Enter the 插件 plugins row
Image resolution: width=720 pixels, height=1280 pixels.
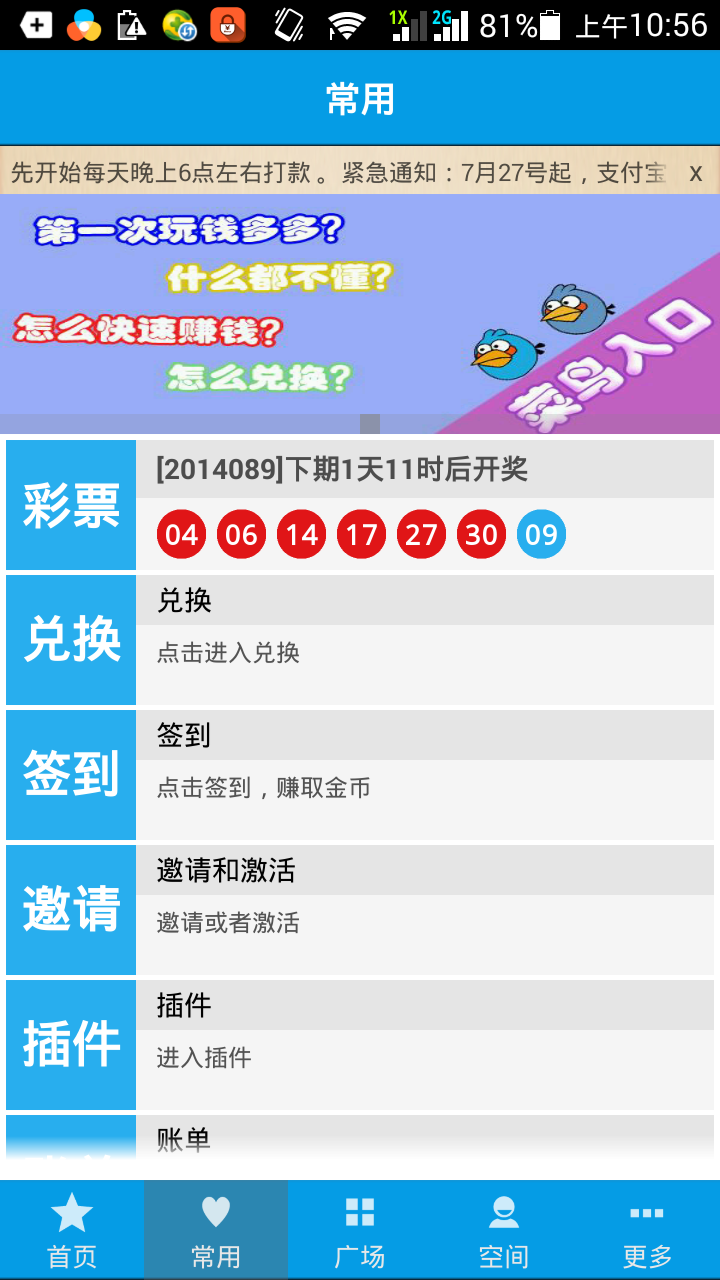[x=360, y=1045]
